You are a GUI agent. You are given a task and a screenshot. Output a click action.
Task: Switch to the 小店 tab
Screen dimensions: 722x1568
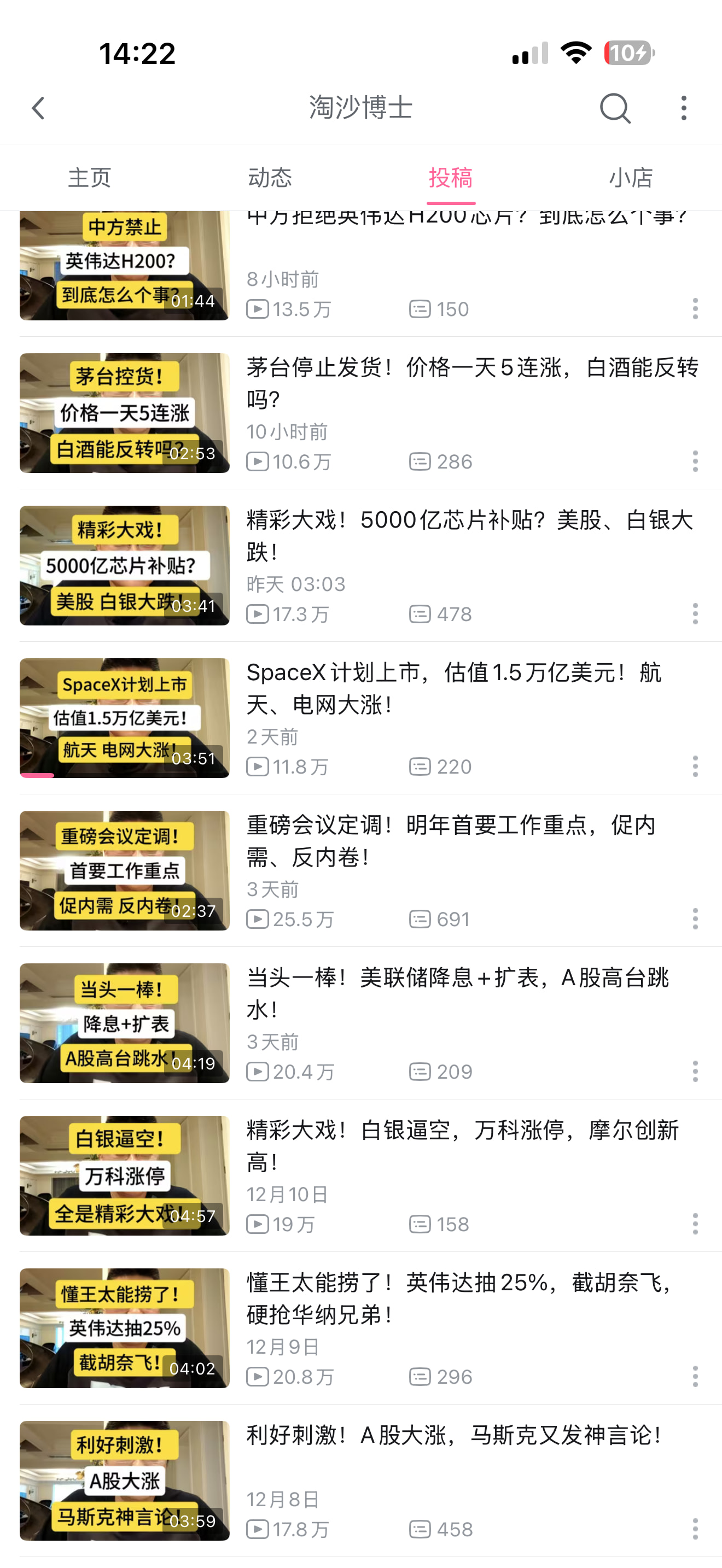631,178
